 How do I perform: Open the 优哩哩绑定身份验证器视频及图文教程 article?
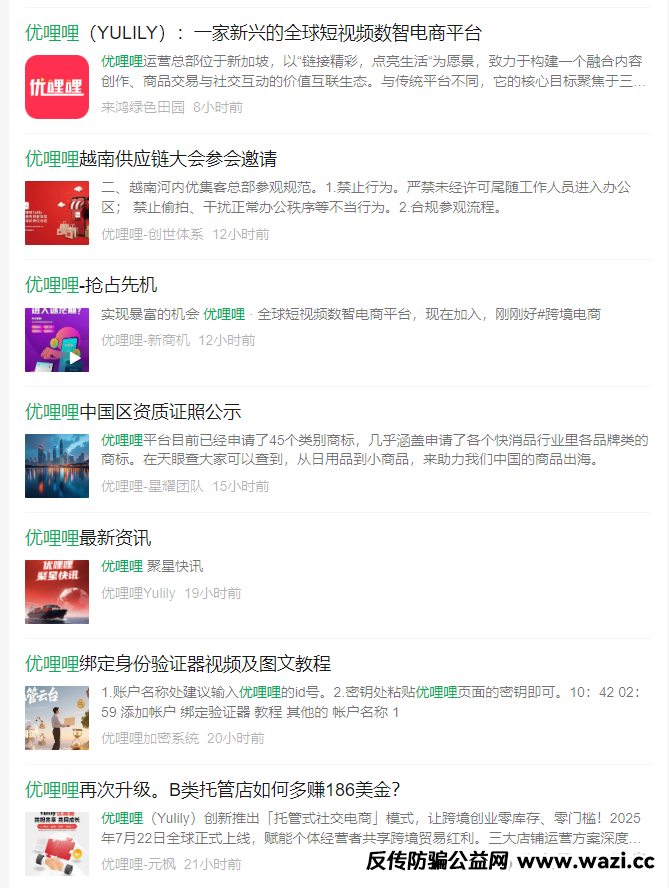click(178, 664)
